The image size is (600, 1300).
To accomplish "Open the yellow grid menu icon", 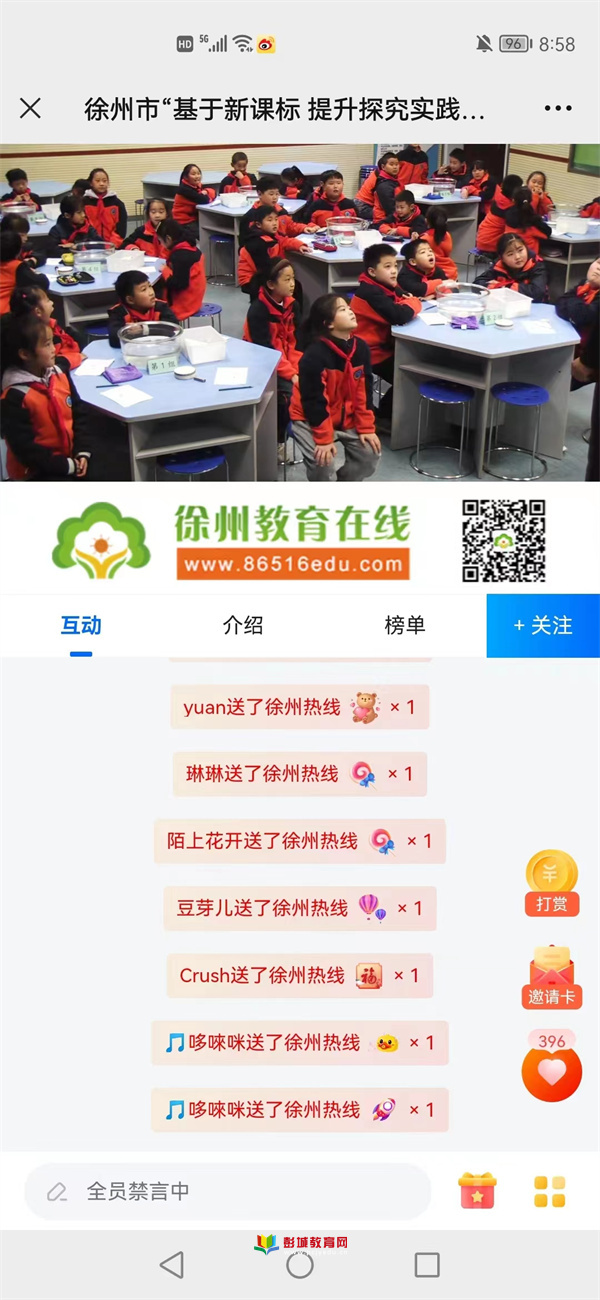I will pyautogui.click(x=549, y=1191).
